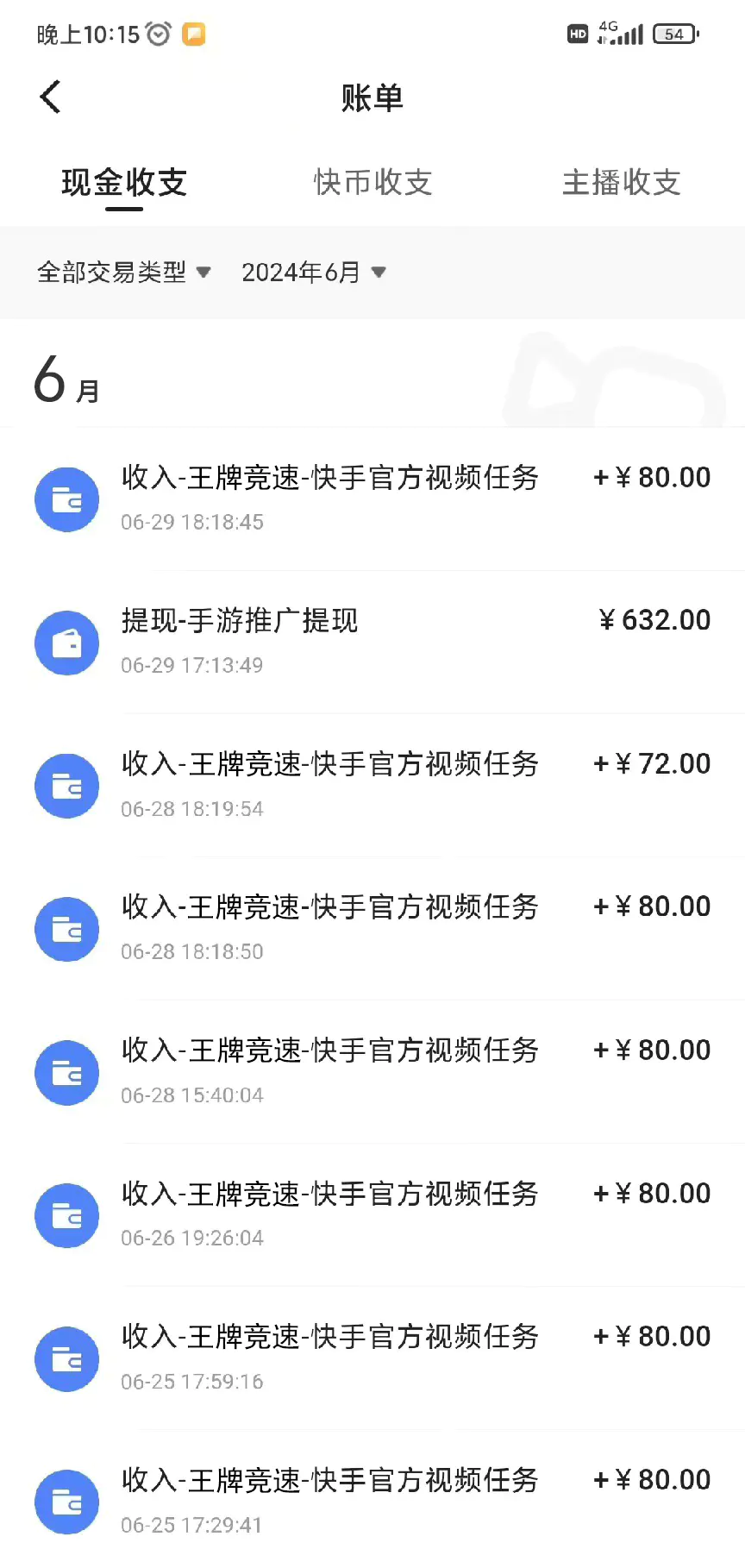Screen dimensions: 745x1568
Task: Expand the arrow next to 全部交易类型
Action: 204,272
